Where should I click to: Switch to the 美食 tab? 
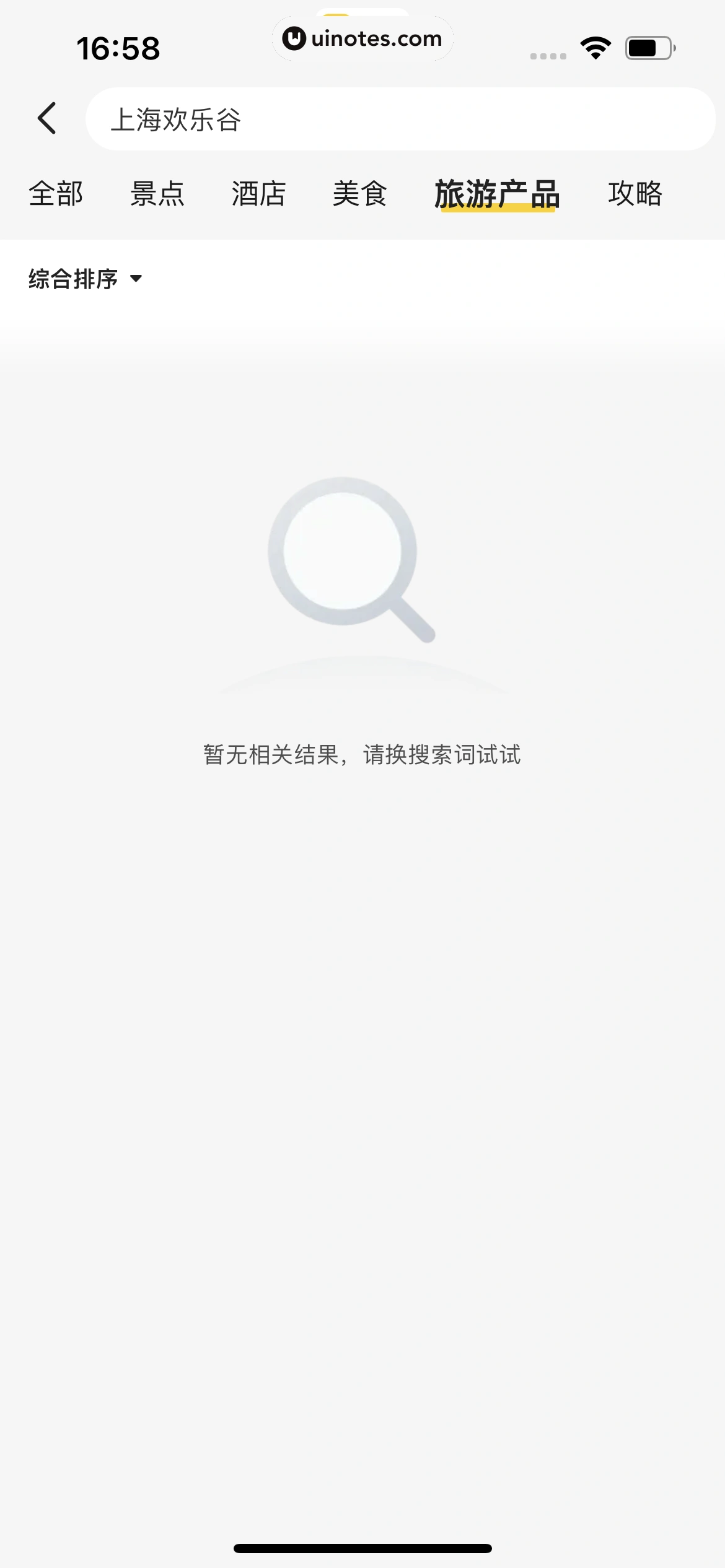(x=360, y=194)
